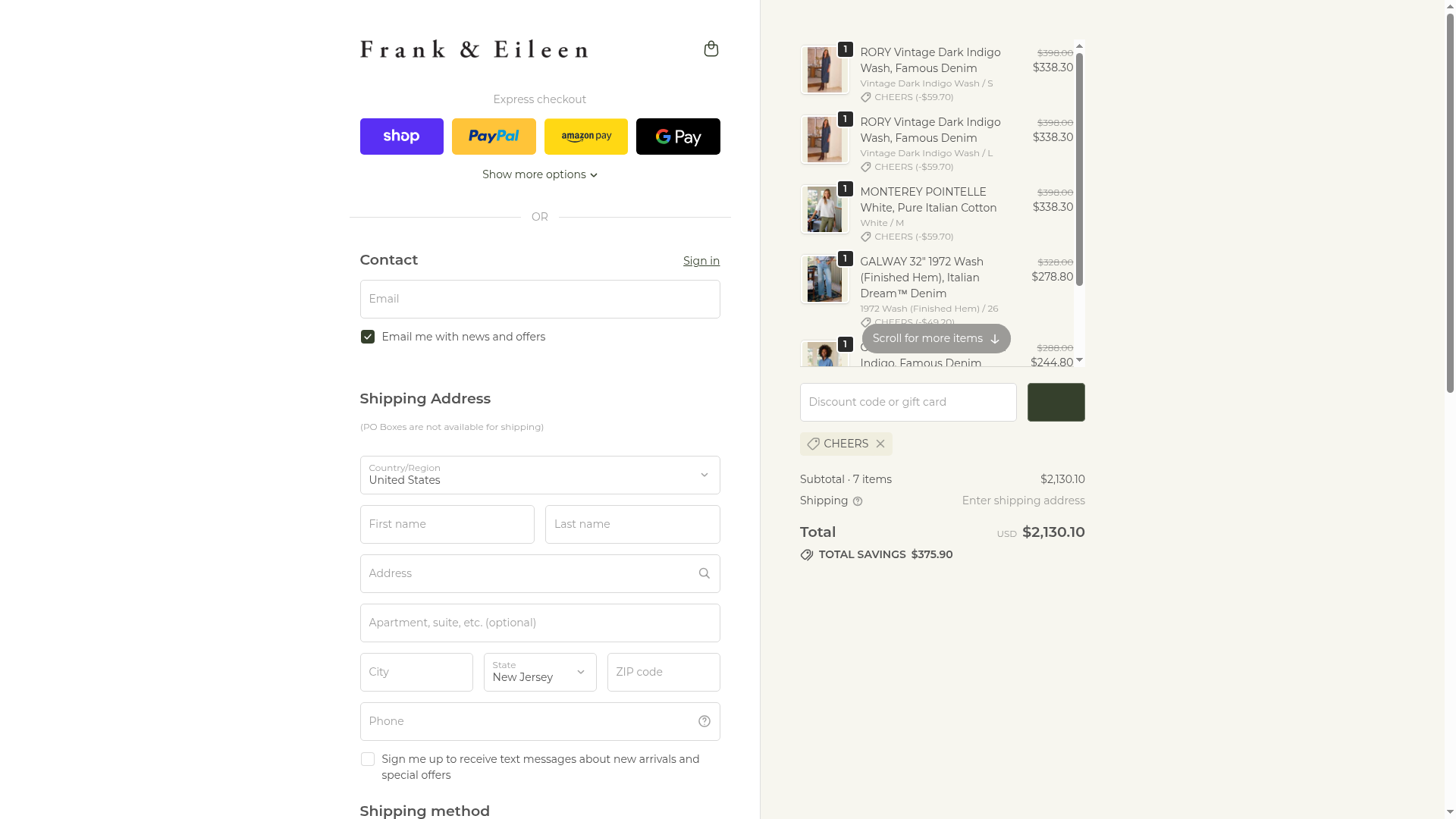Viewport: 1456px width, 819px height.
Task: Open the Country/Region dropdown
Action: tap(539, 475)
